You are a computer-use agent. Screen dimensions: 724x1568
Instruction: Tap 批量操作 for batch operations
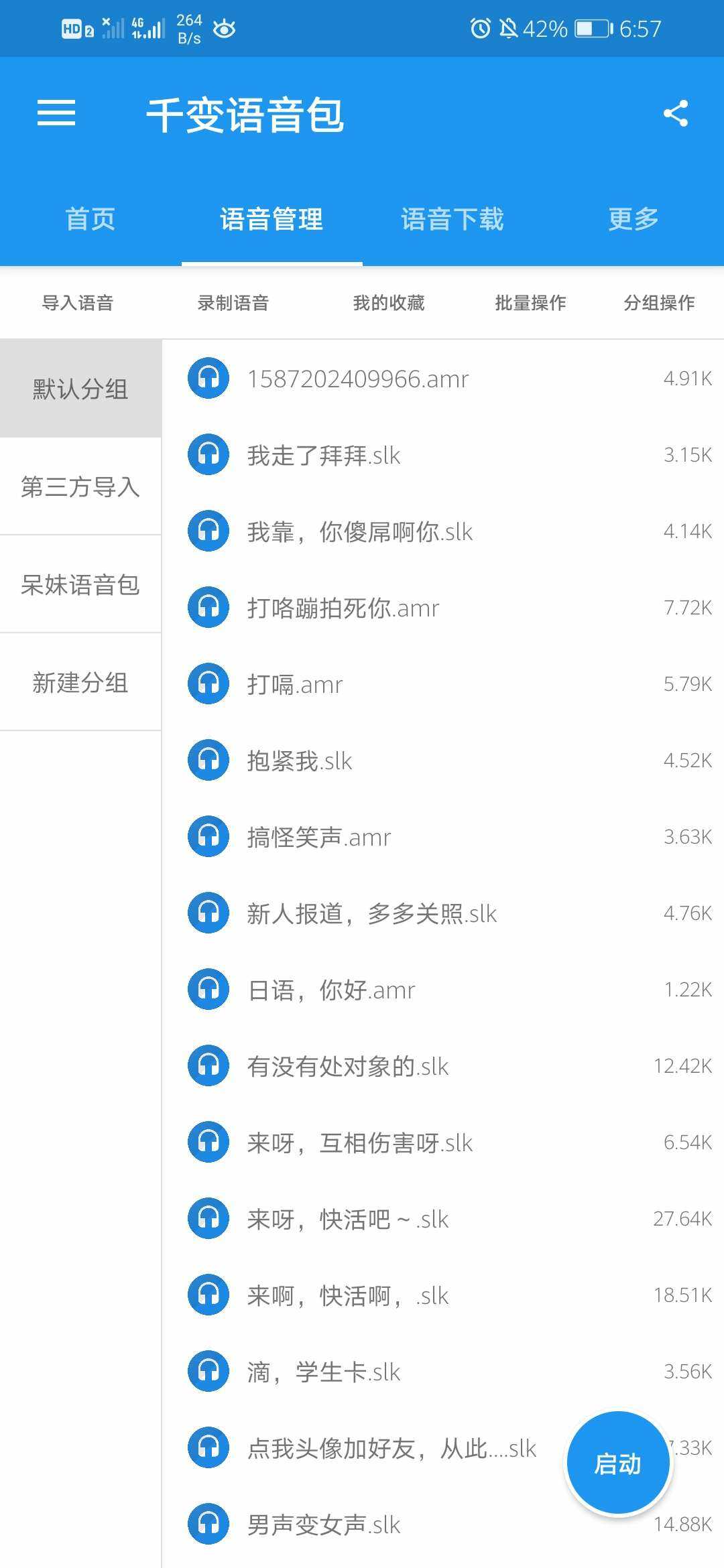coord(531,303)
